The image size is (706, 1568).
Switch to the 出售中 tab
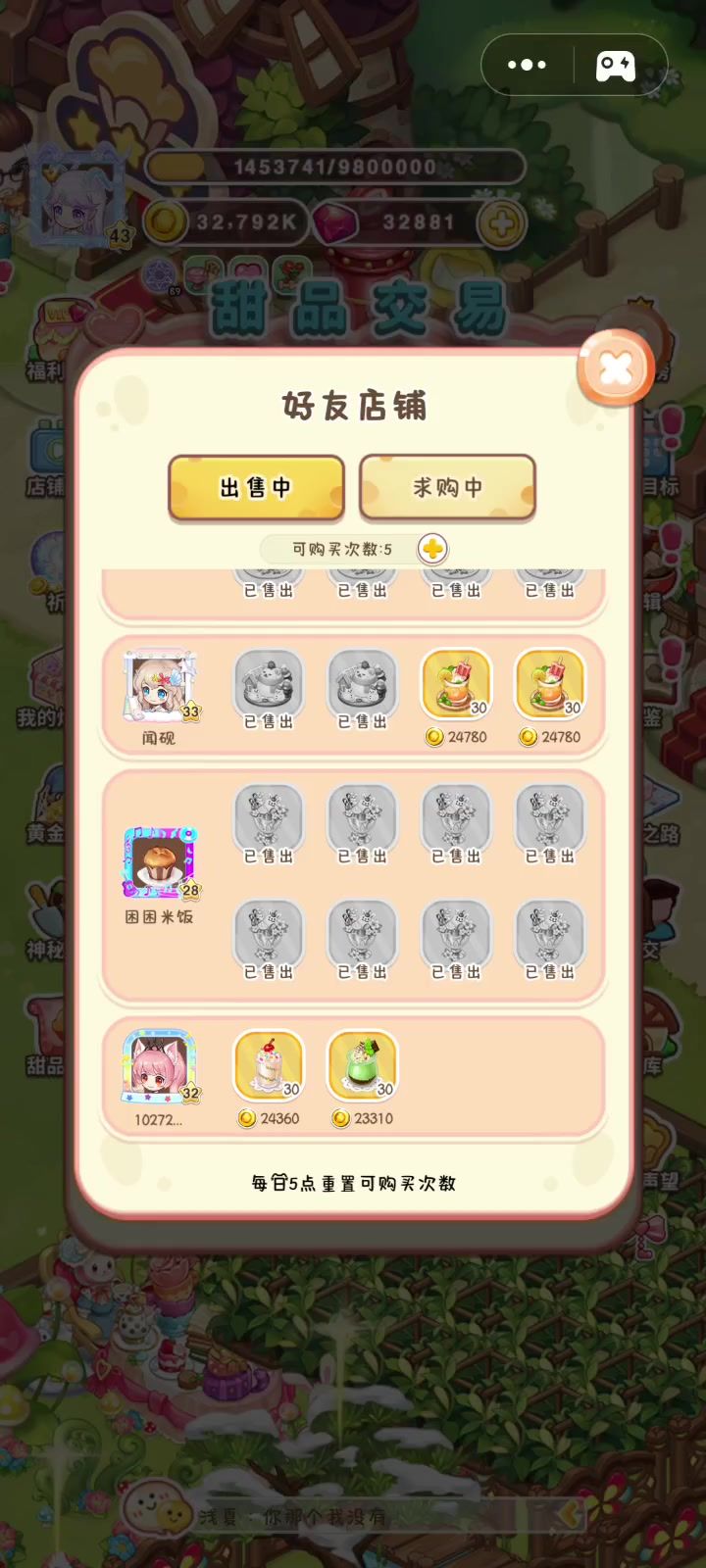click(256, 487)
